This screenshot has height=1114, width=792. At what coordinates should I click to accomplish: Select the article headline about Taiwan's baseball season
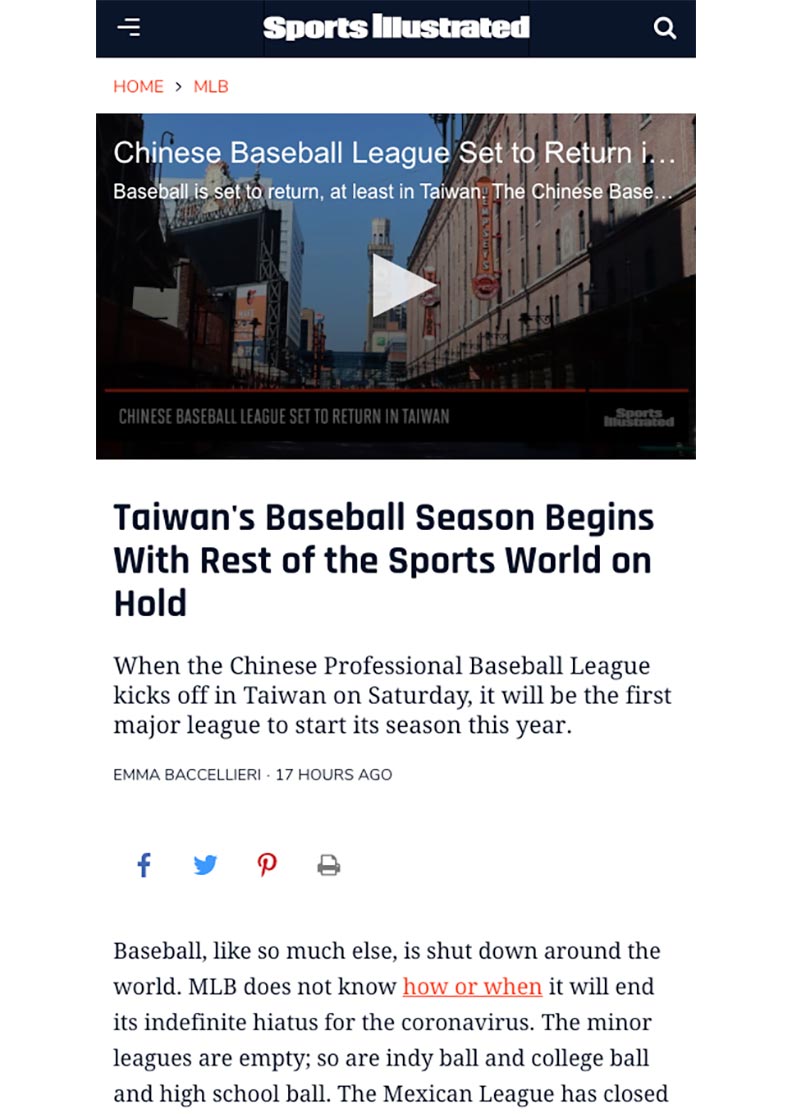point(385,559)
